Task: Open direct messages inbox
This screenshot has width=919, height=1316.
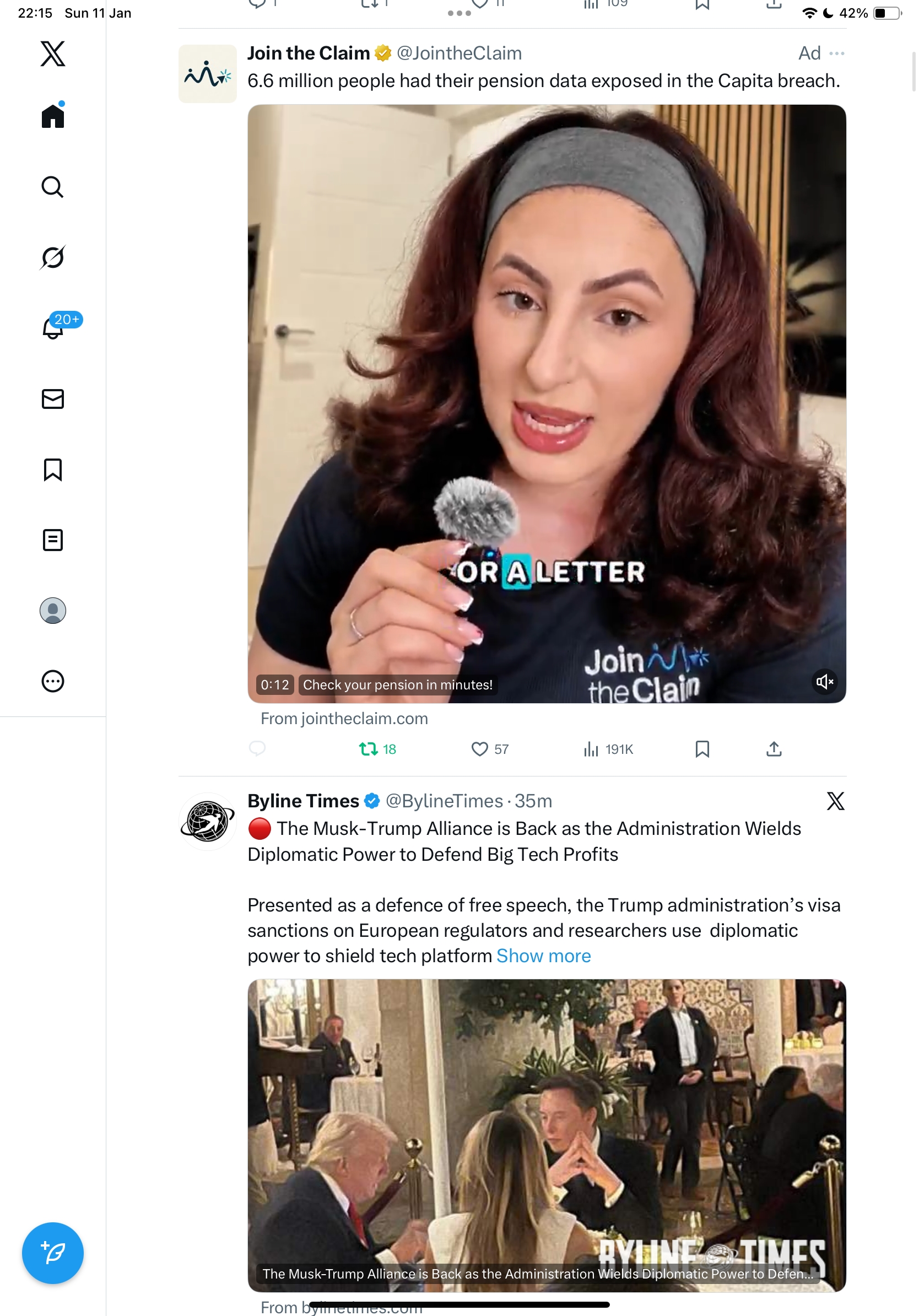Action: (53, 399)
